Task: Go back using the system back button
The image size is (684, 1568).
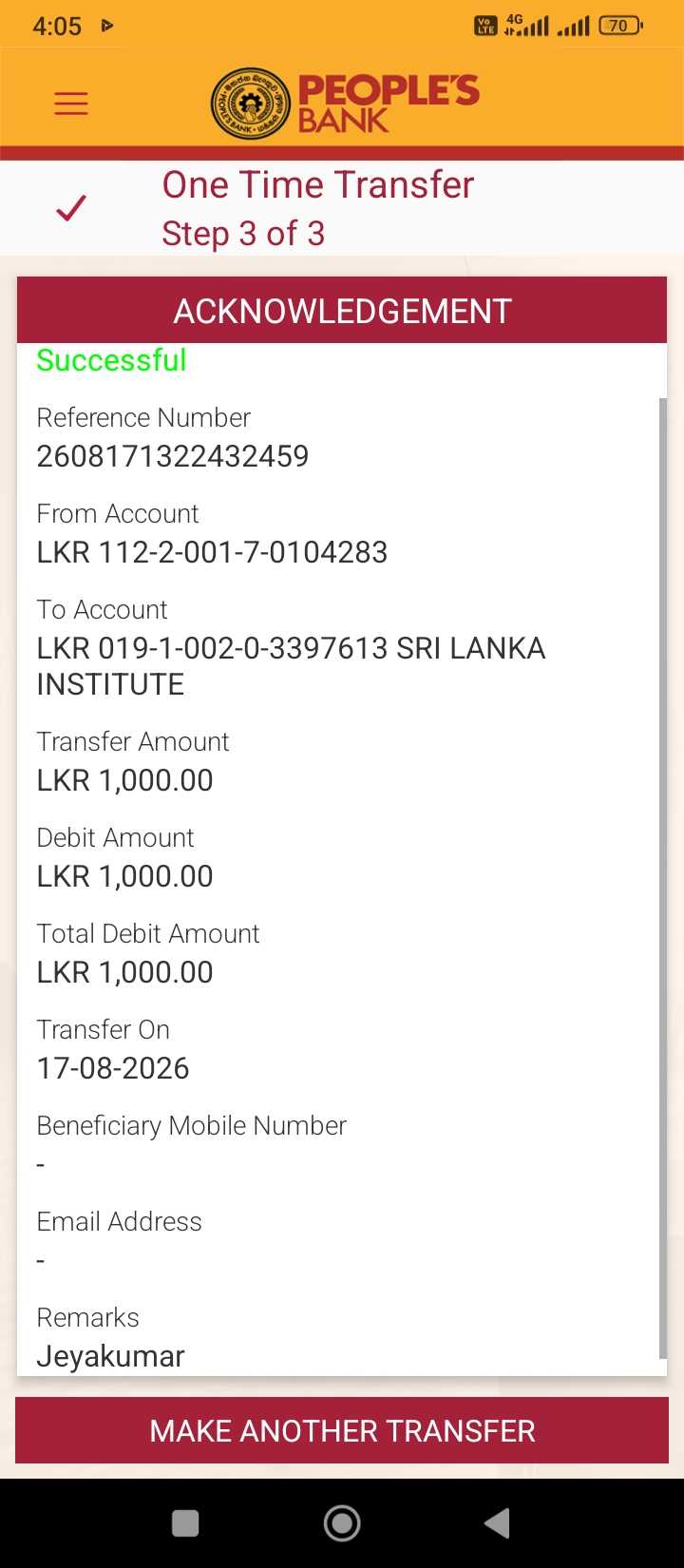Action: tap(497, 1523)
